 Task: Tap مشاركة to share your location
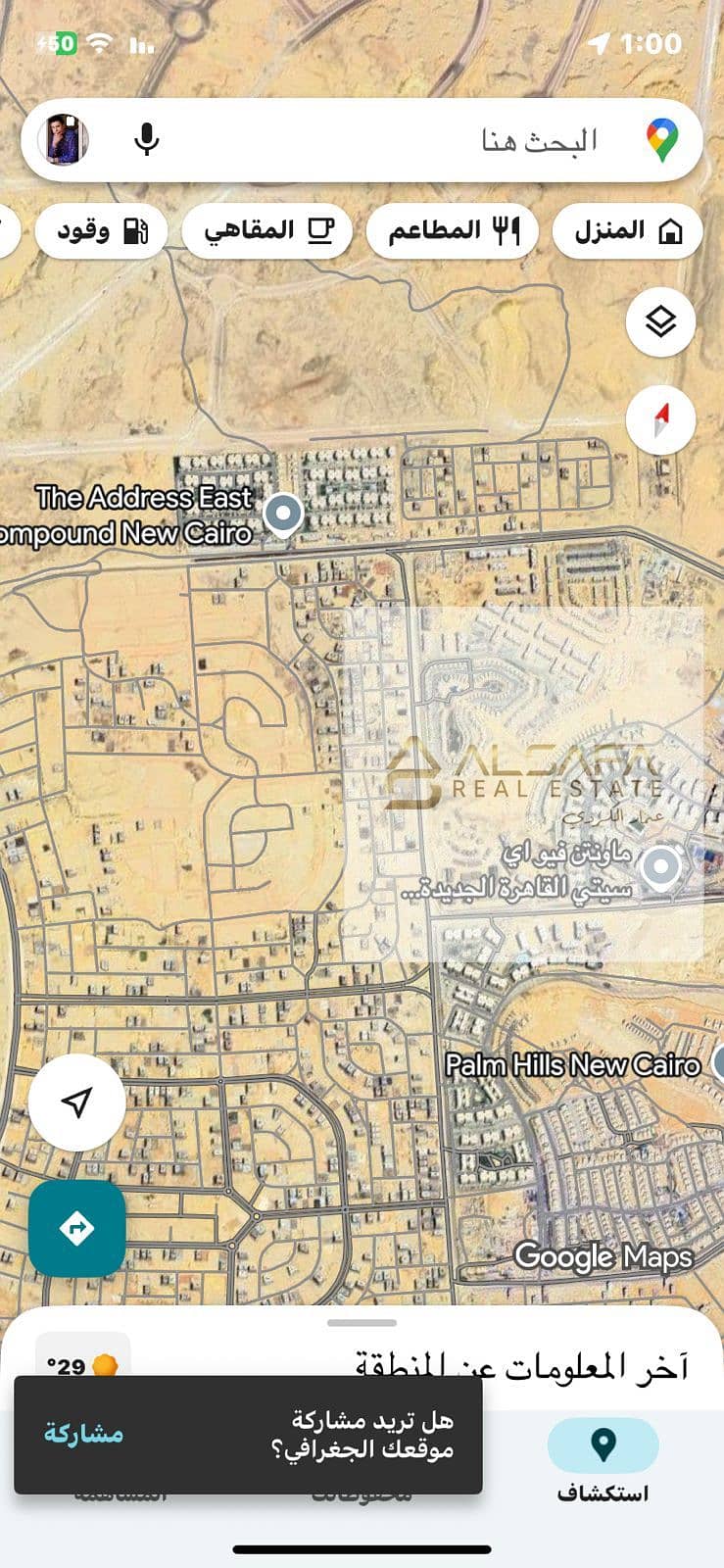(83, 1434)
